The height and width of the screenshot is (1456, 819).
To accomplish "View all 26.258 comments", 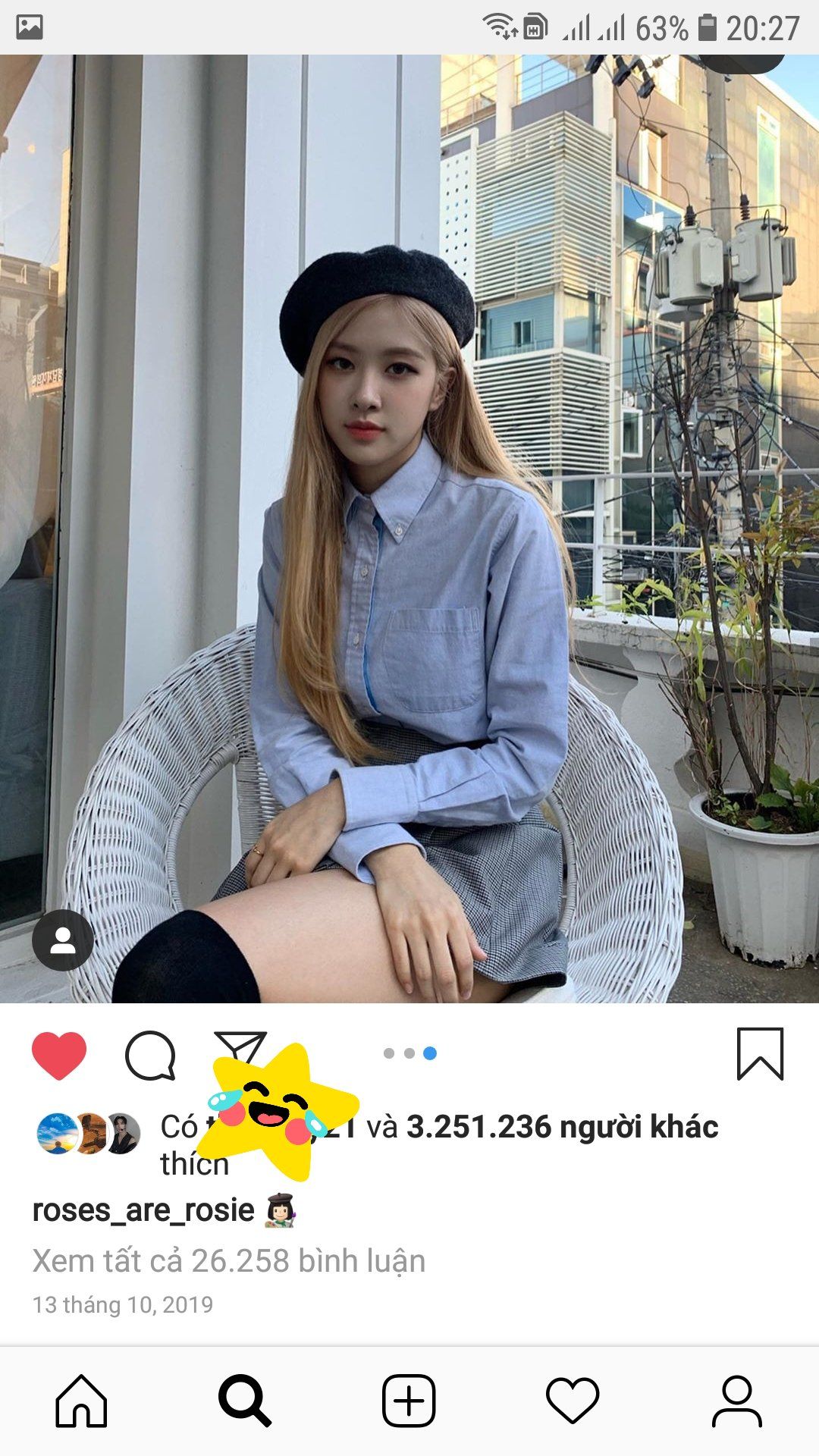I will pos(229,1260).
